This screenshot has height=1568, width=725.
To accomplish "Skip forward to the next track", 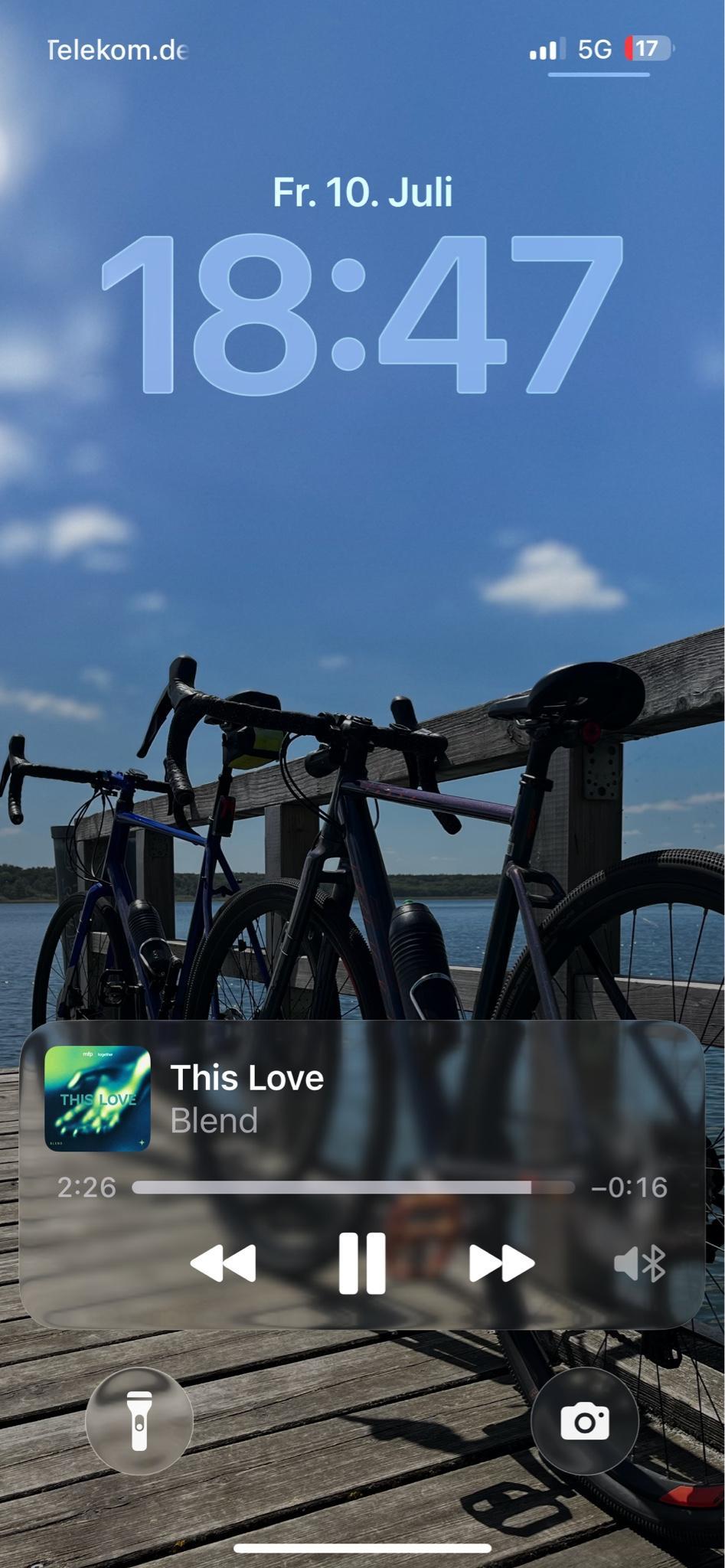I will coord(501,1263).
